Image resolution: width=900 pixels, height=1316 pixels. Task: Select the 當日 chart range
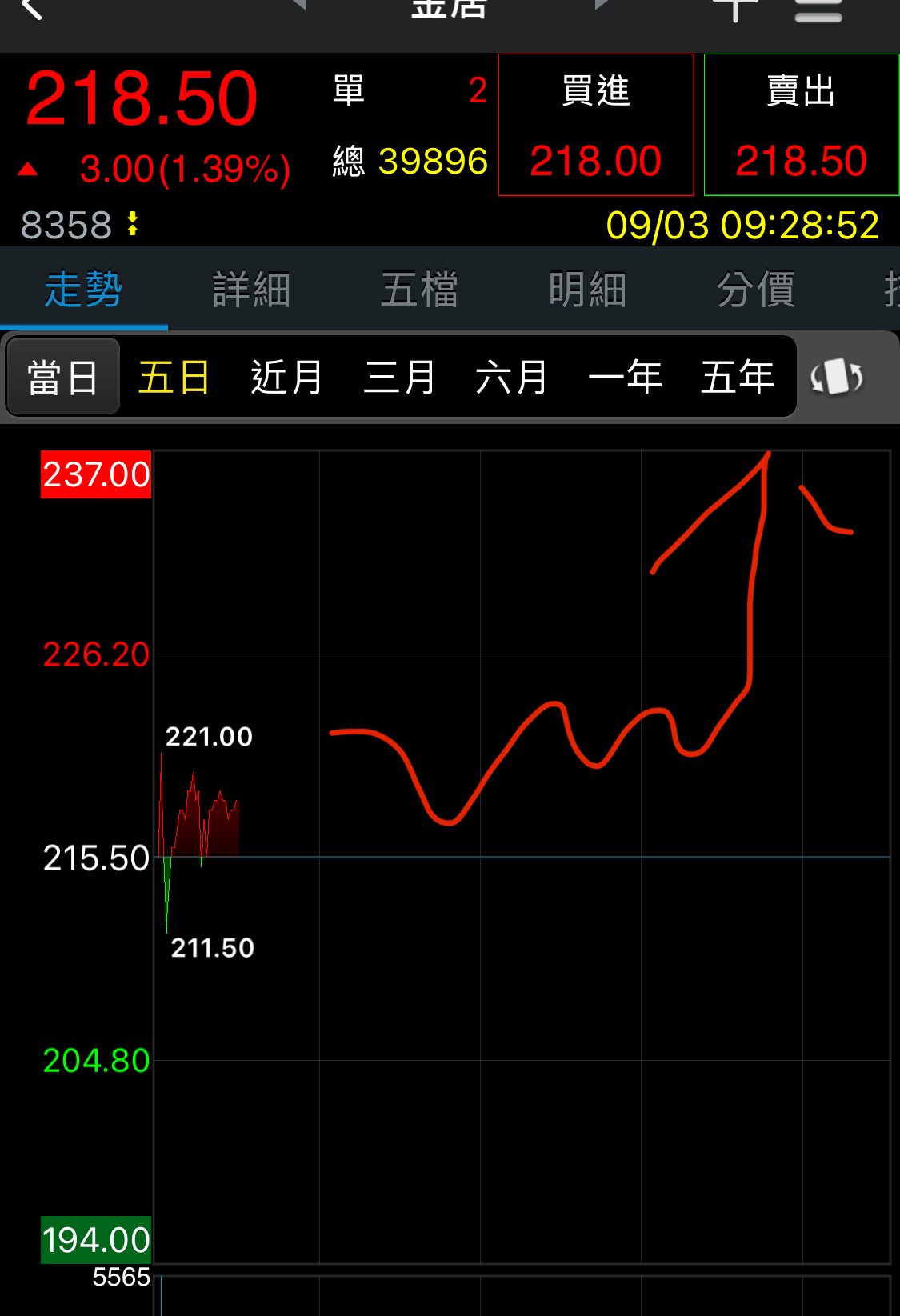click(x=63, y=377)
